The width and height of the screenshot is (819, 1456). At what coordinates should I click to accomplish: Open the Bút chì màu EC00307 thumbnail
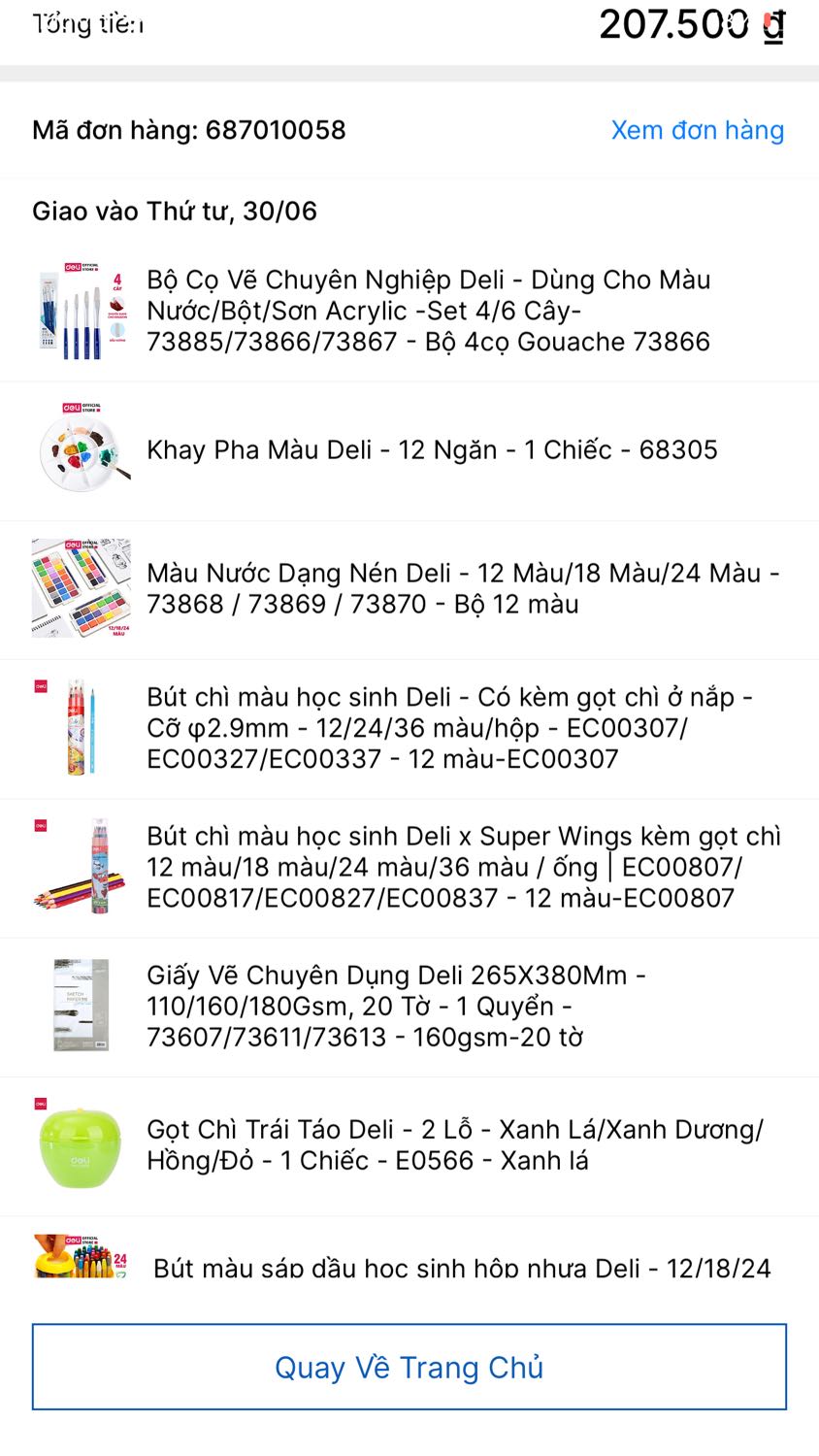pyautogui.click(x=81, y=728)
